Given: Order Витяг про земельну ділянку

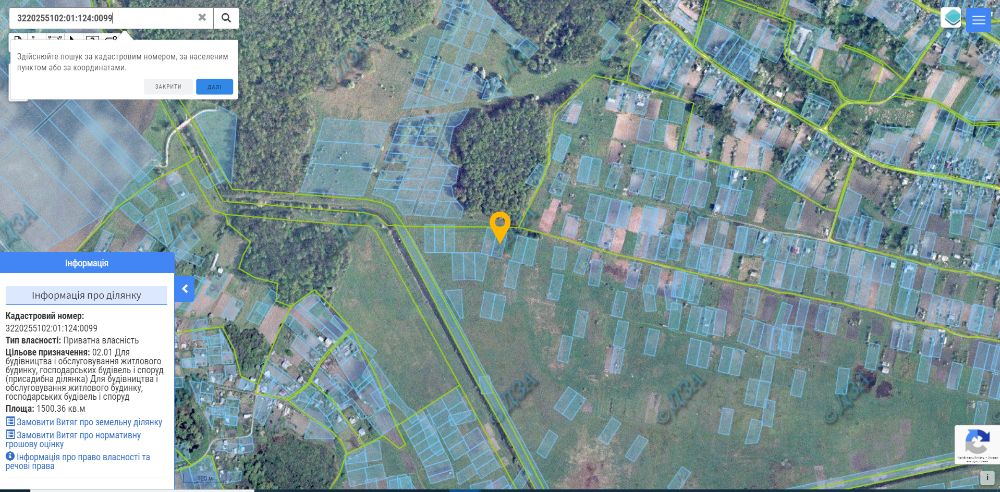Looking at the screenshot, I should [88, 422].
